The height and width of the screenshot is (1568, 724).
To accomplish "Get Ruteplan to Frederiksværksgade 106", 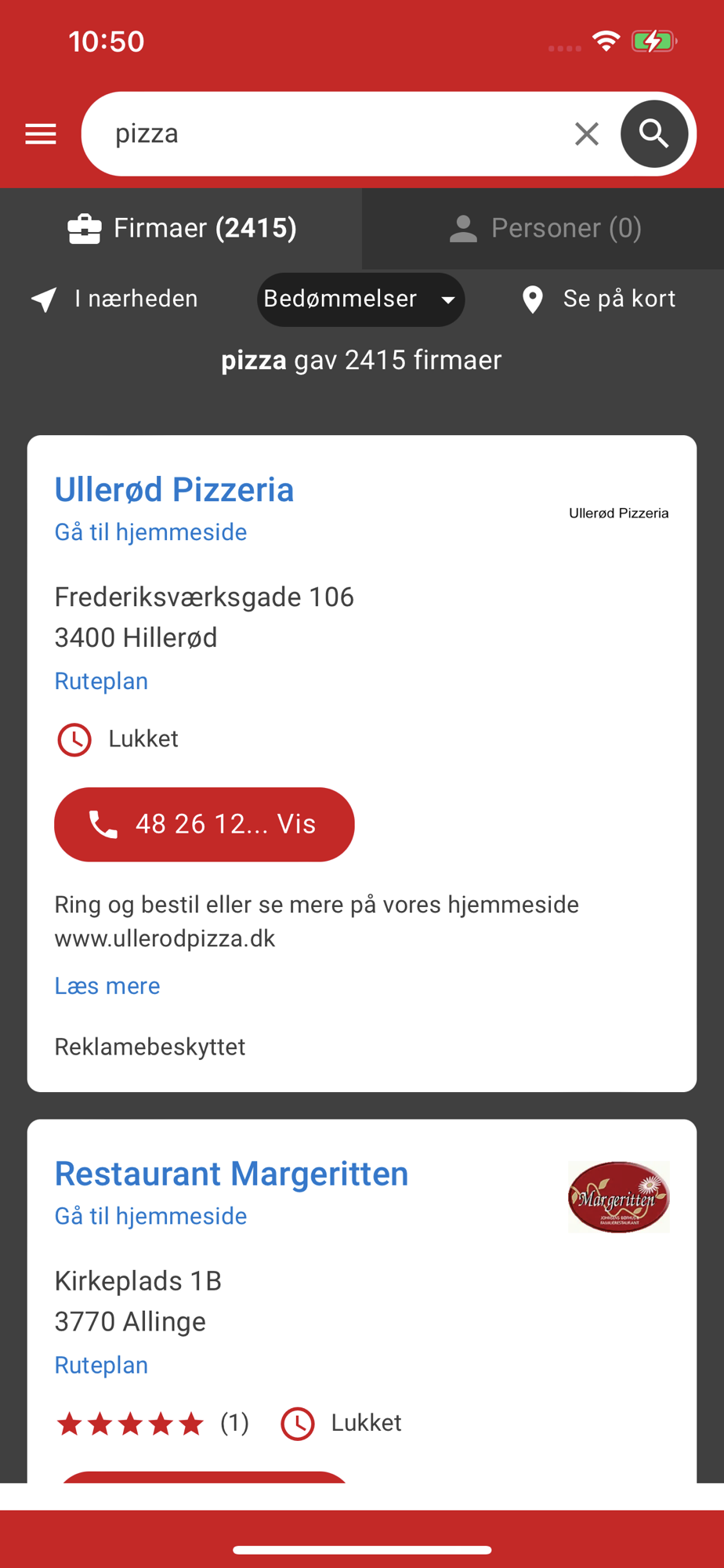I will (101, 681).
